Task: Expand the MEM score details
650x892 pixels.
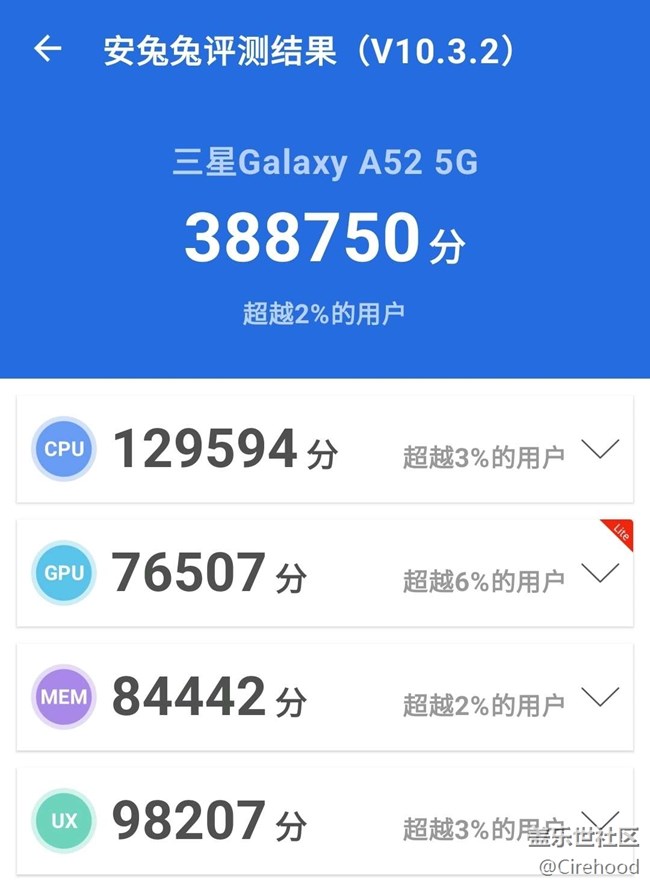Action: click(x=599, y=697)
